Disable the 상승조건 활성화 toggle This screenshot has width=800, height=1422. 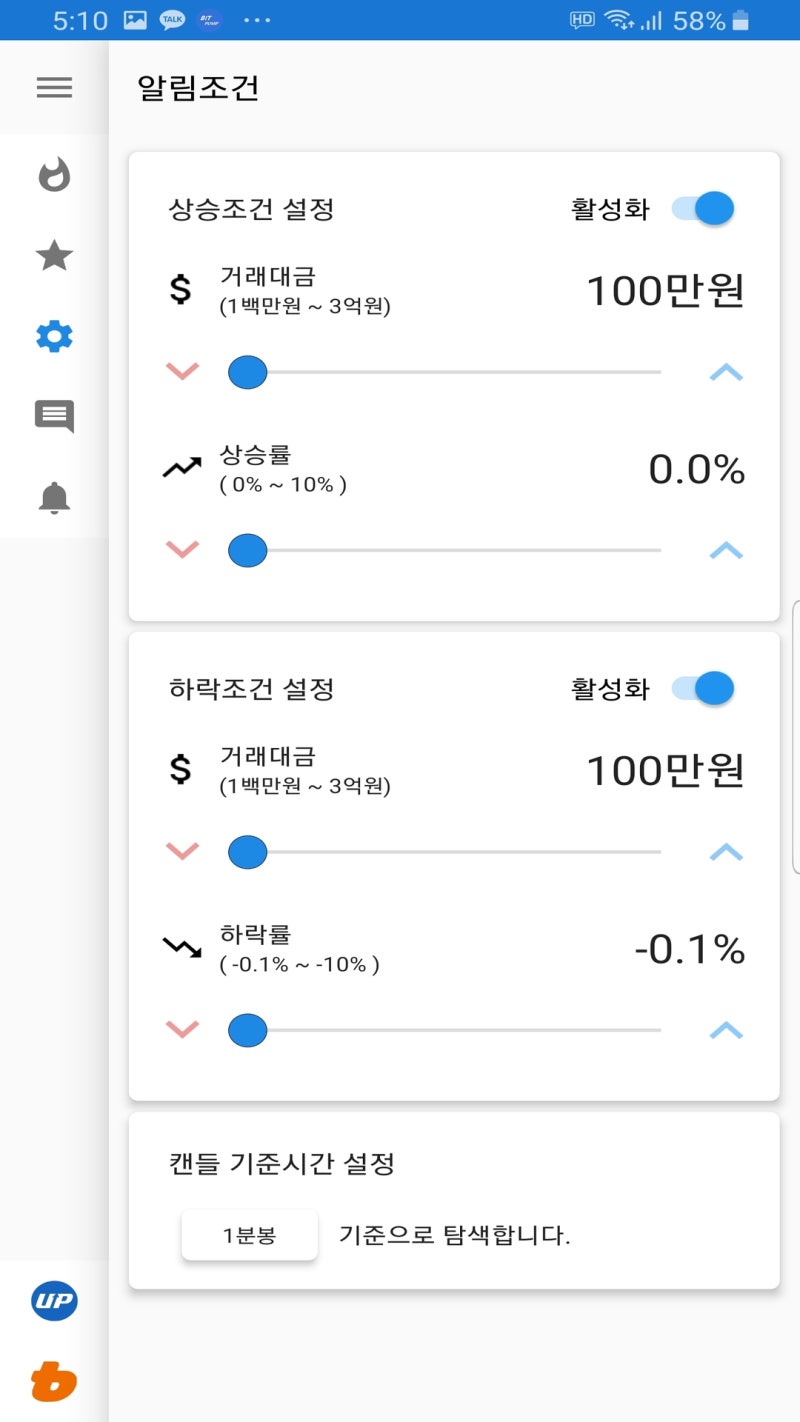point(703,208)
